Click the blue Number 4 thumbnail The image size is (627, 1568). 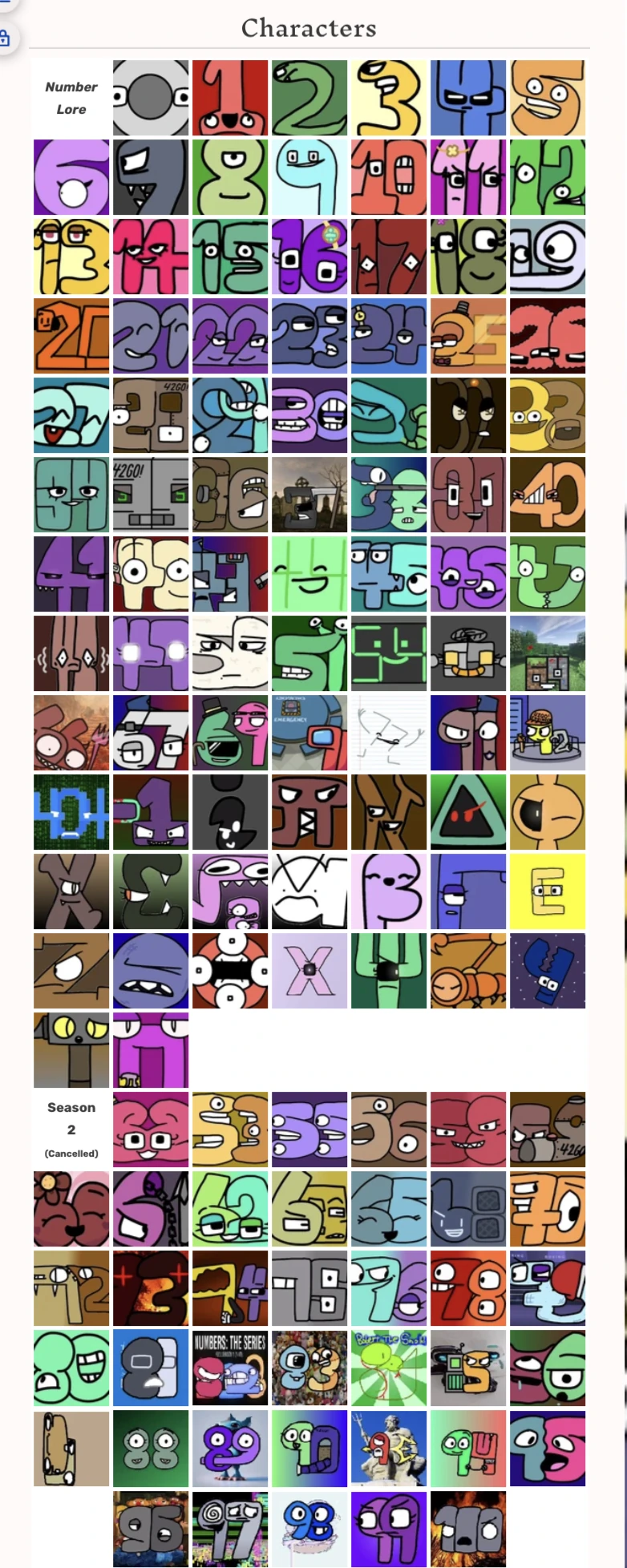pos(467,97)
